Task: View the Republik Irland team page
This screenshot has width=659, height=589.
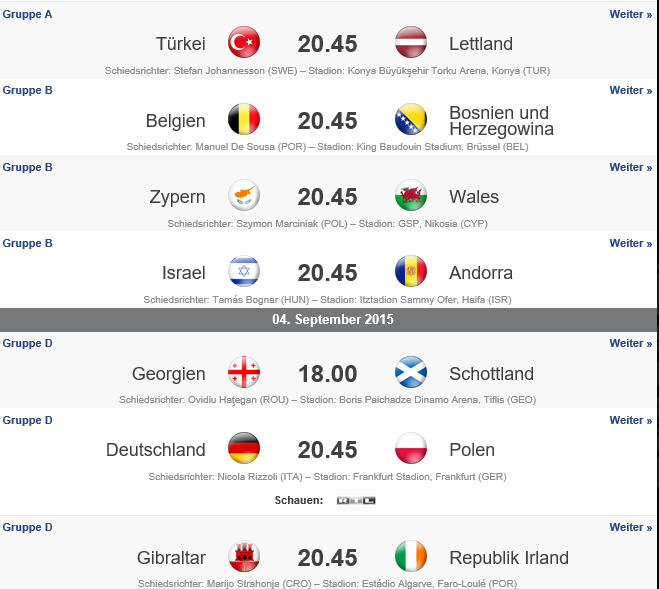Action: (509, 558)
